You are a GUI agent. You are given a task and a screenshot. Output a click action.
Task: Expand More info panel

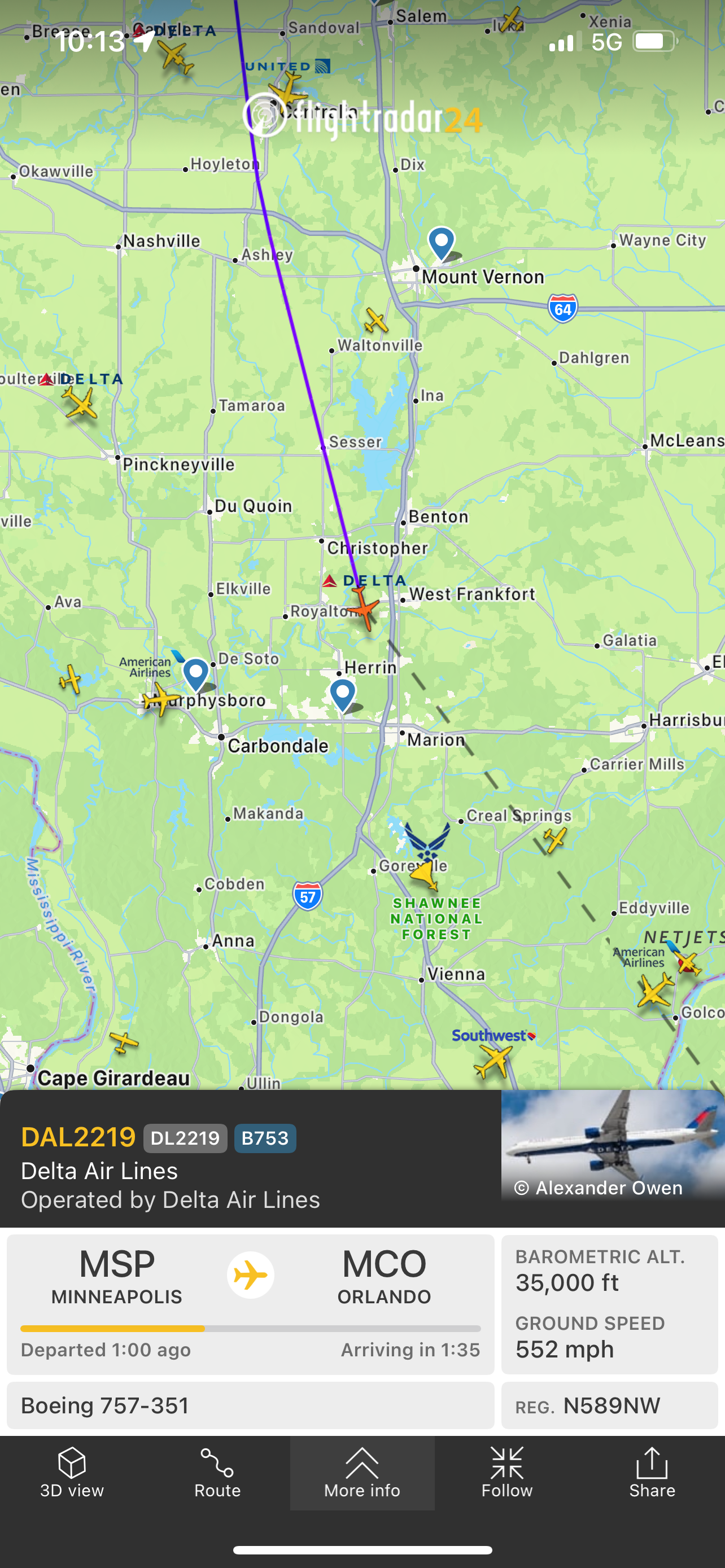click(362, 1472)
